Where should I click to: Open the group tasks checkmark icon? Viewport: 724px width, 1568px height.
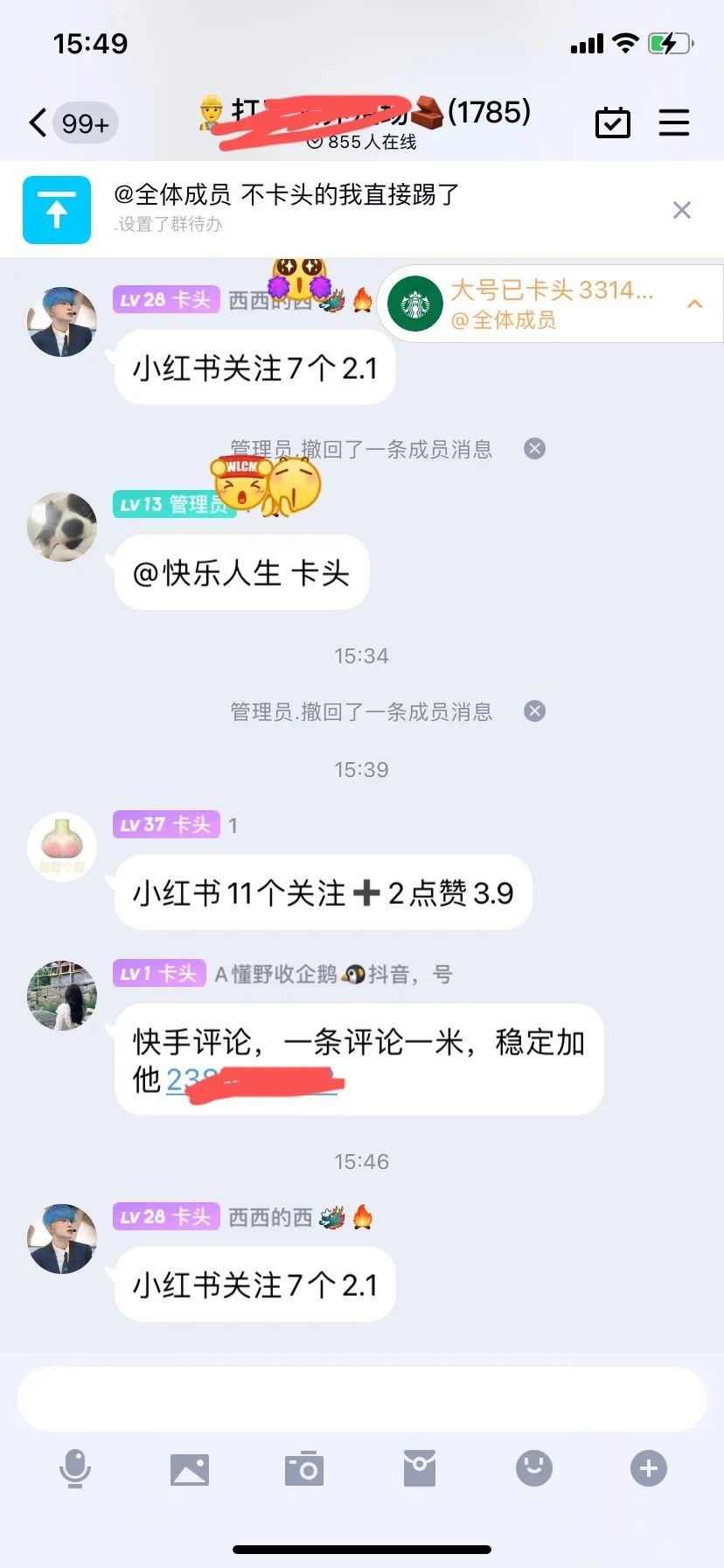coord(613,122)
